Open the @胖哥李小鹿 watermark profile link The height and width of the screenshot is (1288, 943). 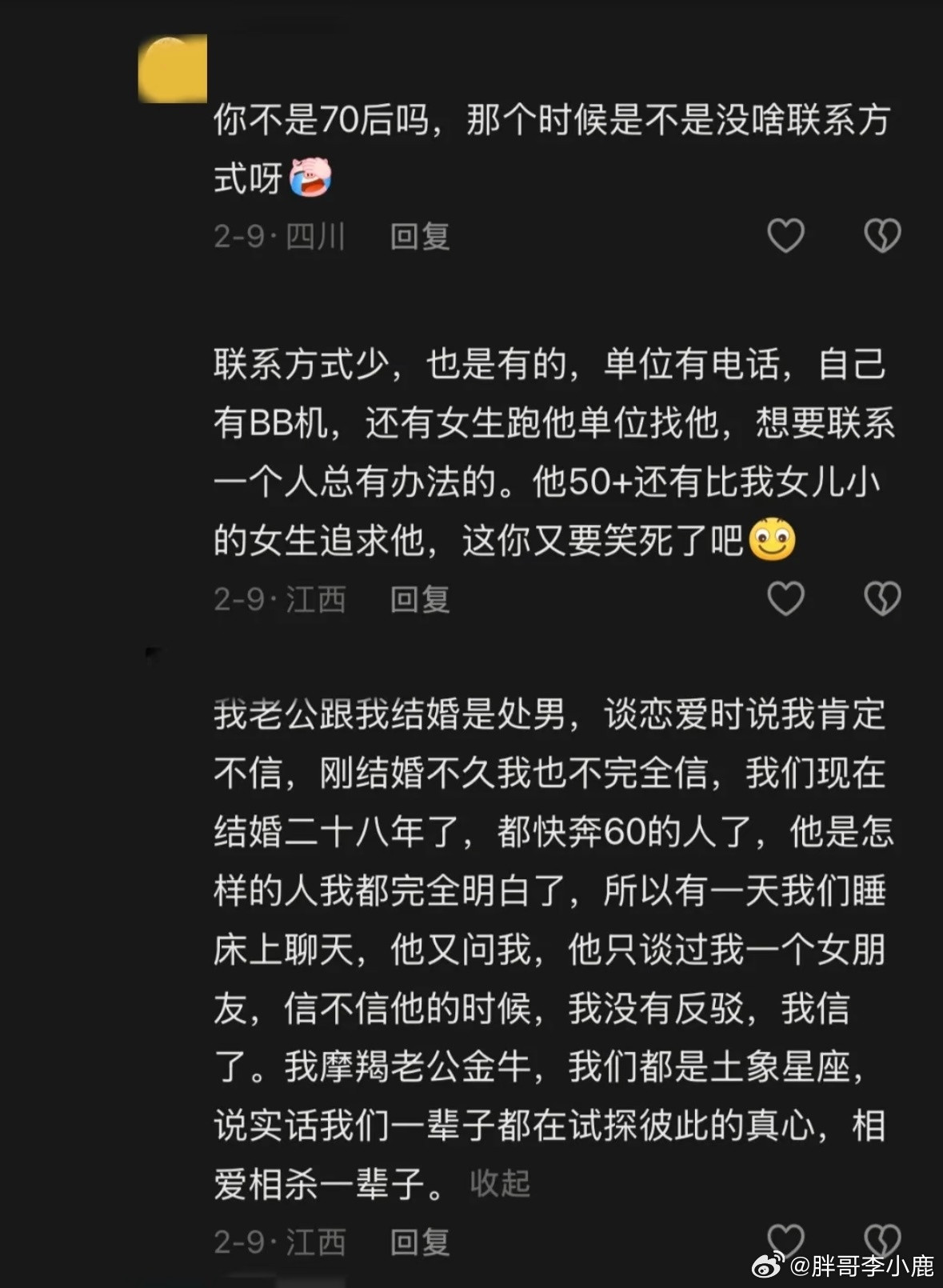[x=840, y=1266]
